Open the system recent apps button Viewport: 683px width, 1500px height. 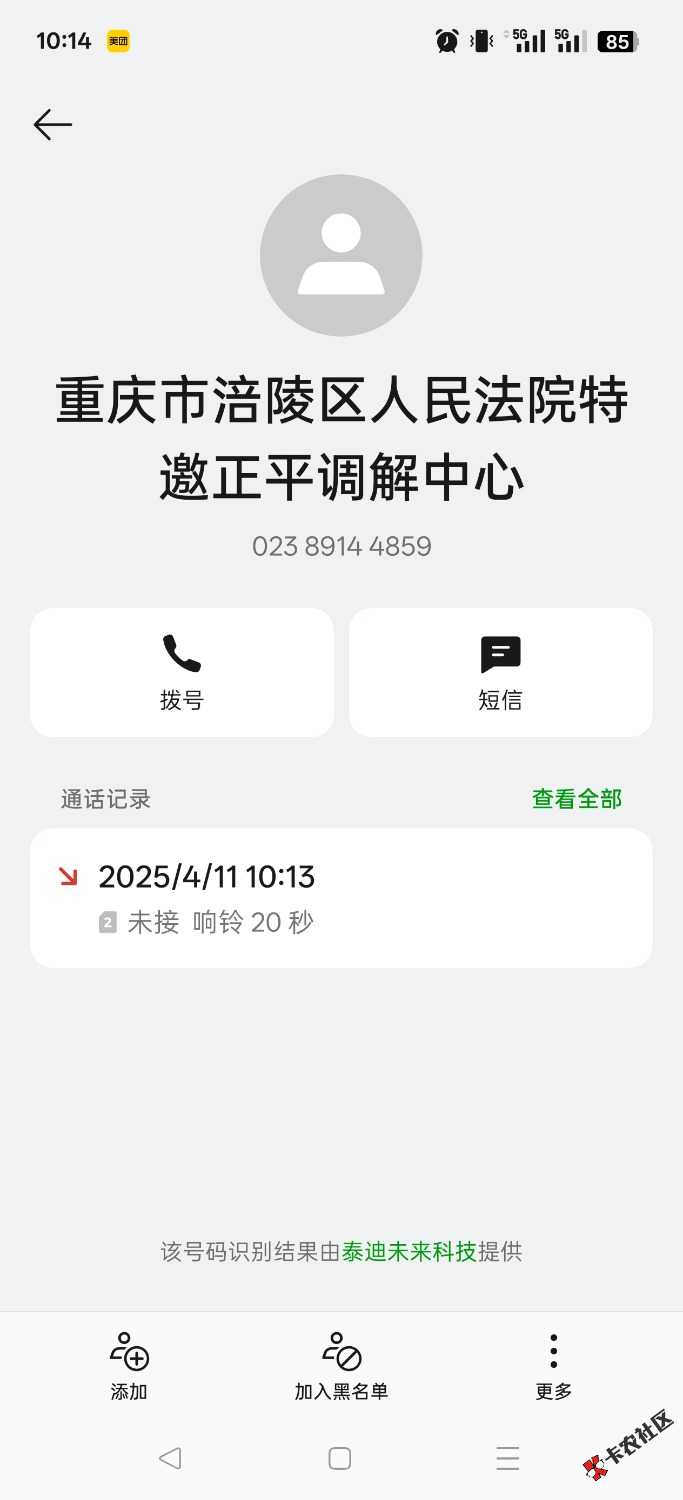[508, 1458]
